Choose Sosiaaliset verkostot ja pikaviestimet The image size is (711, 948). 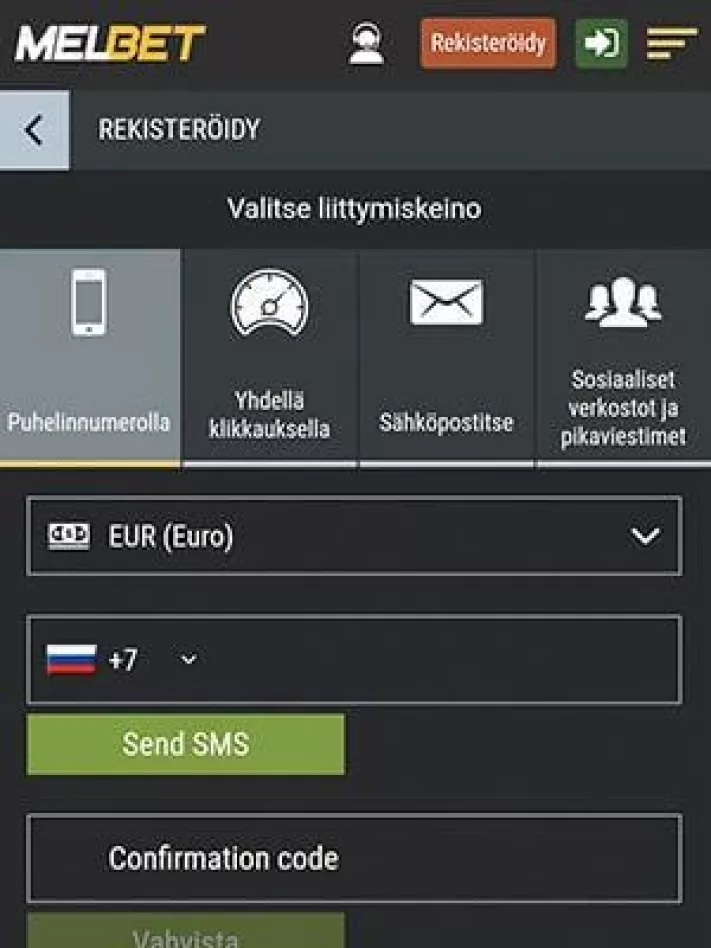point(623,358)
